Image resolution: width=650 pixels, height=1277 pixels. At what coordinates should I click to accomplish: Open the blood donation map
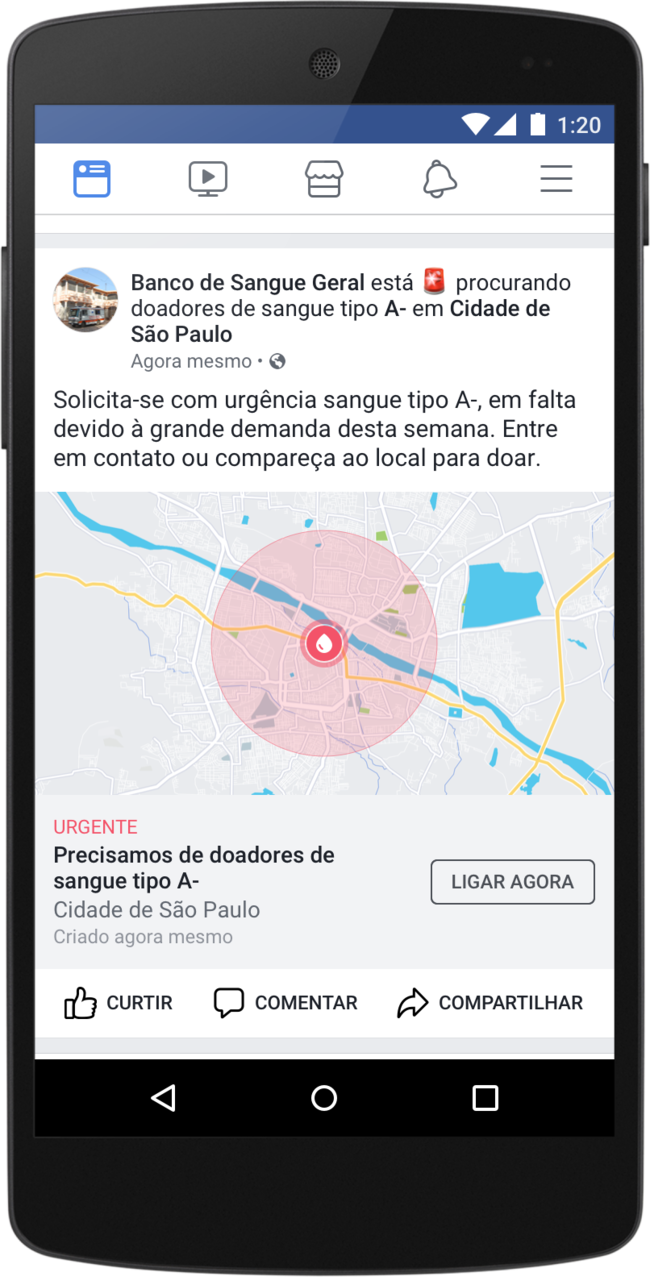pyautogui.click(x=324, y=643)
